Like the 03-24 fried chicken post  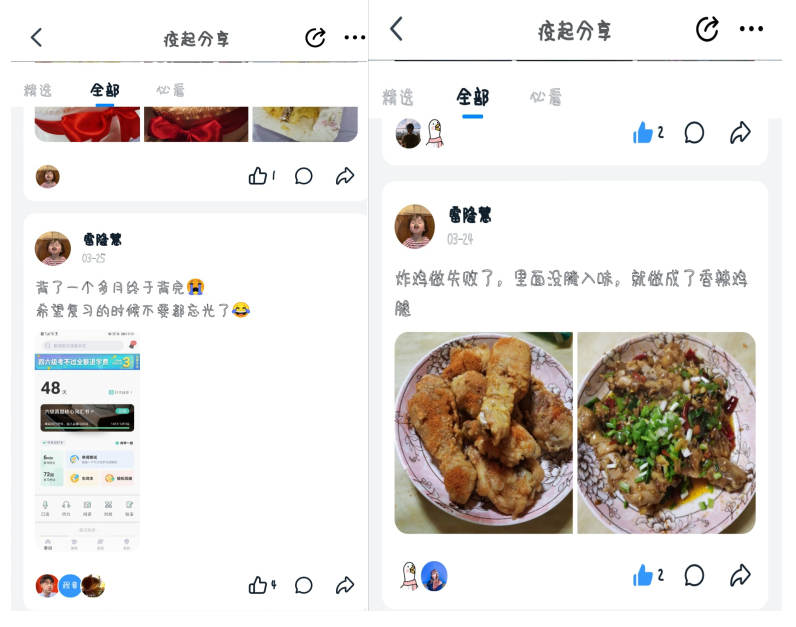[643, 575]
